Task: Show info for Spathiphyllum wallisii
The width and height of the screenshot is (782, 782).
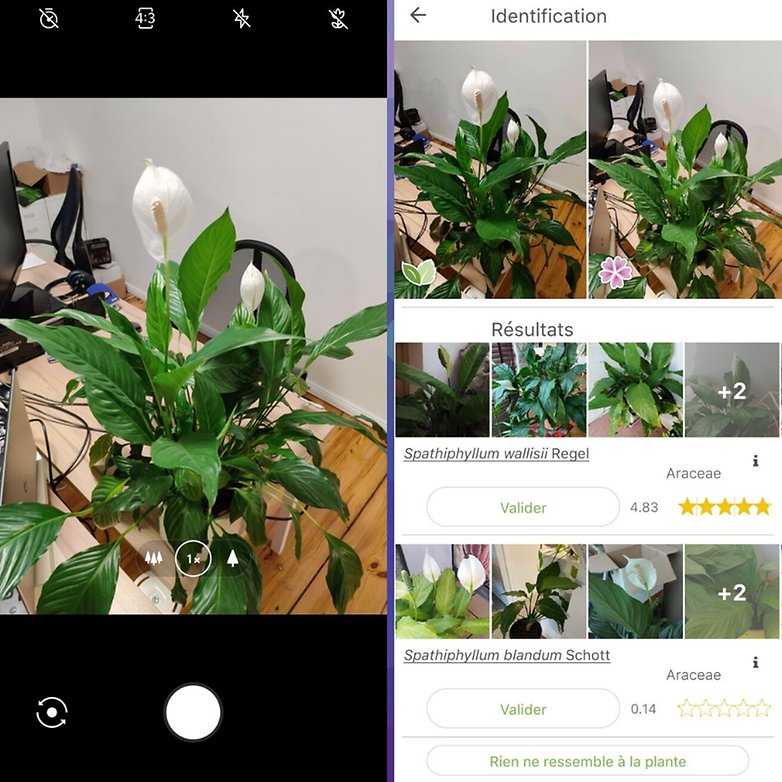Action: click(755, 461)
